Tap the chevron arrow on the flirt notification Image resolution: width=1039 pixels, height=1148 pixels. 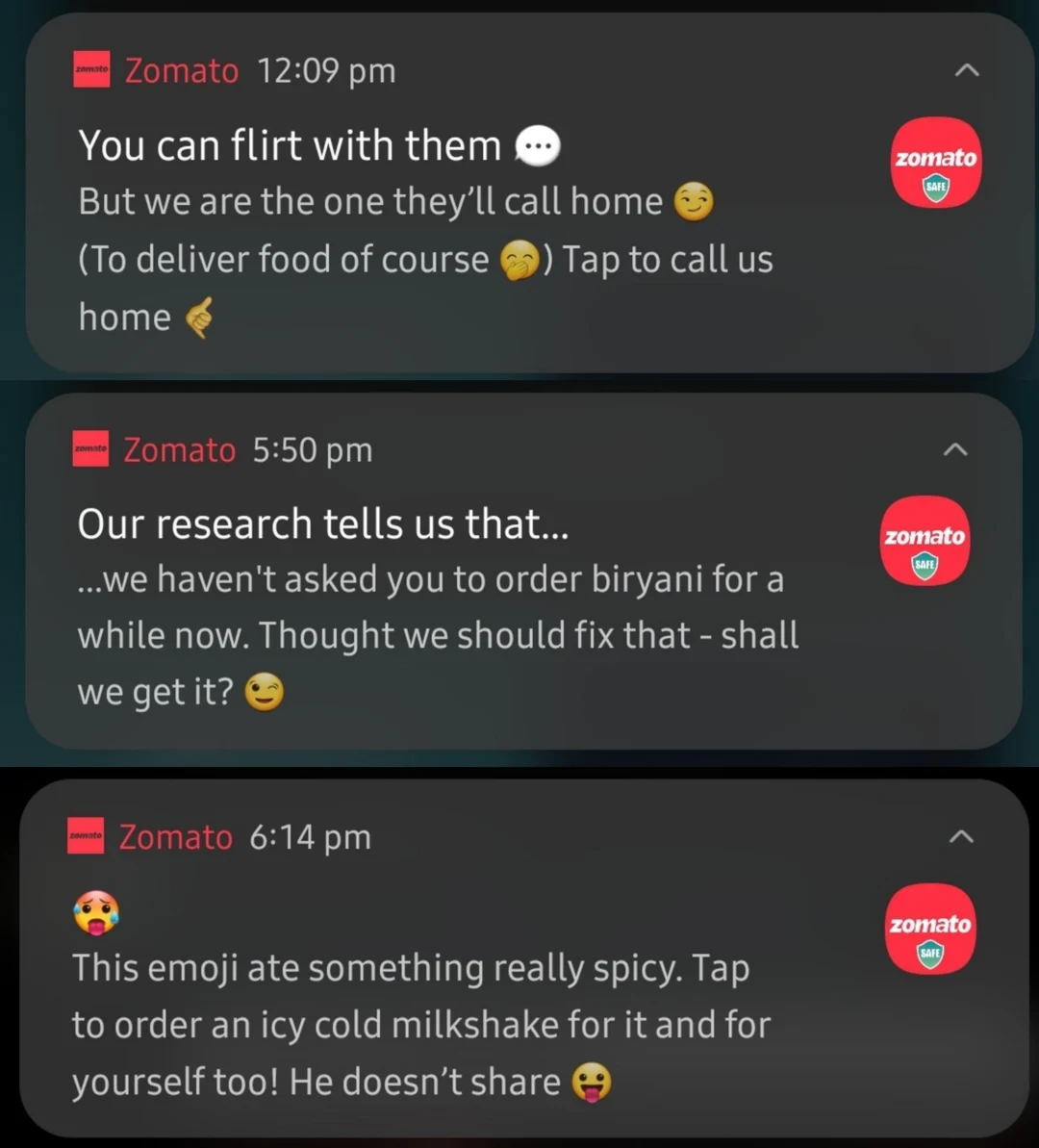coord(967,69)
